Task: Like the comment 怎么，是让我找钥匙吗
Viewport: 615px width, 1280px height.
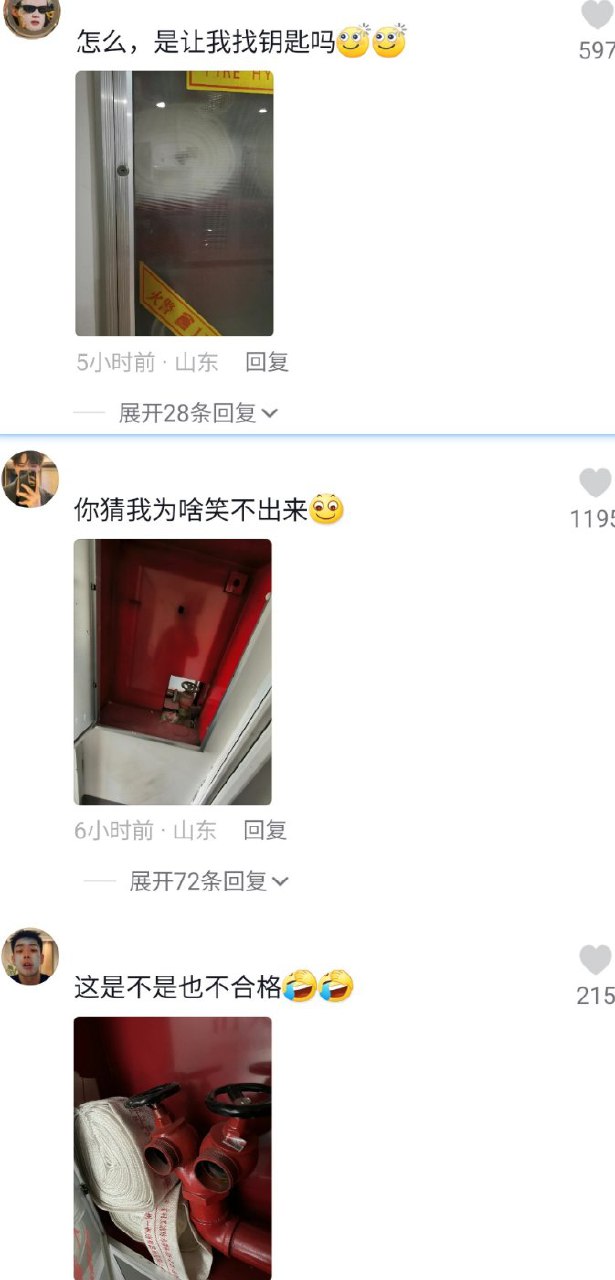Action: 596,16
